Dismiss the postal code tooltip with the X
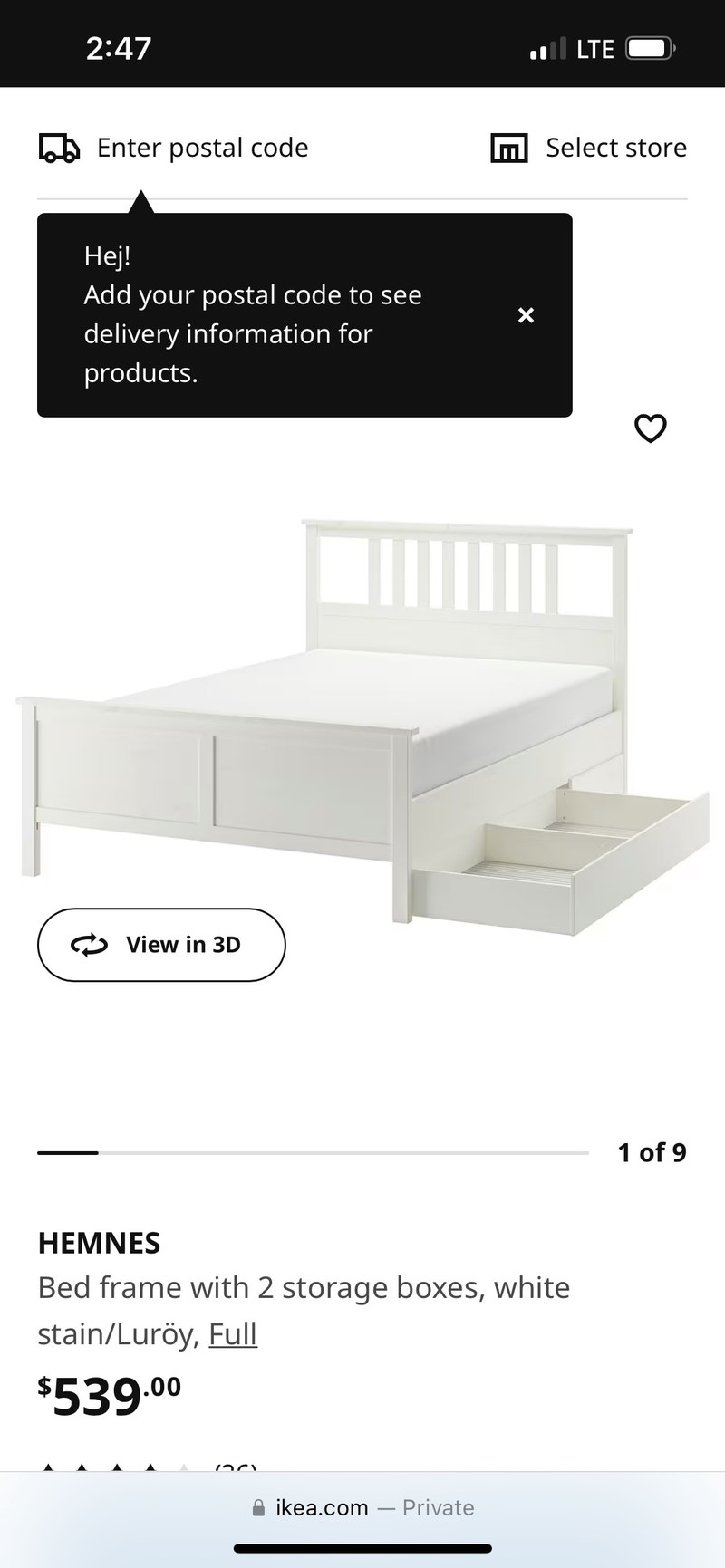 [527, 315]
